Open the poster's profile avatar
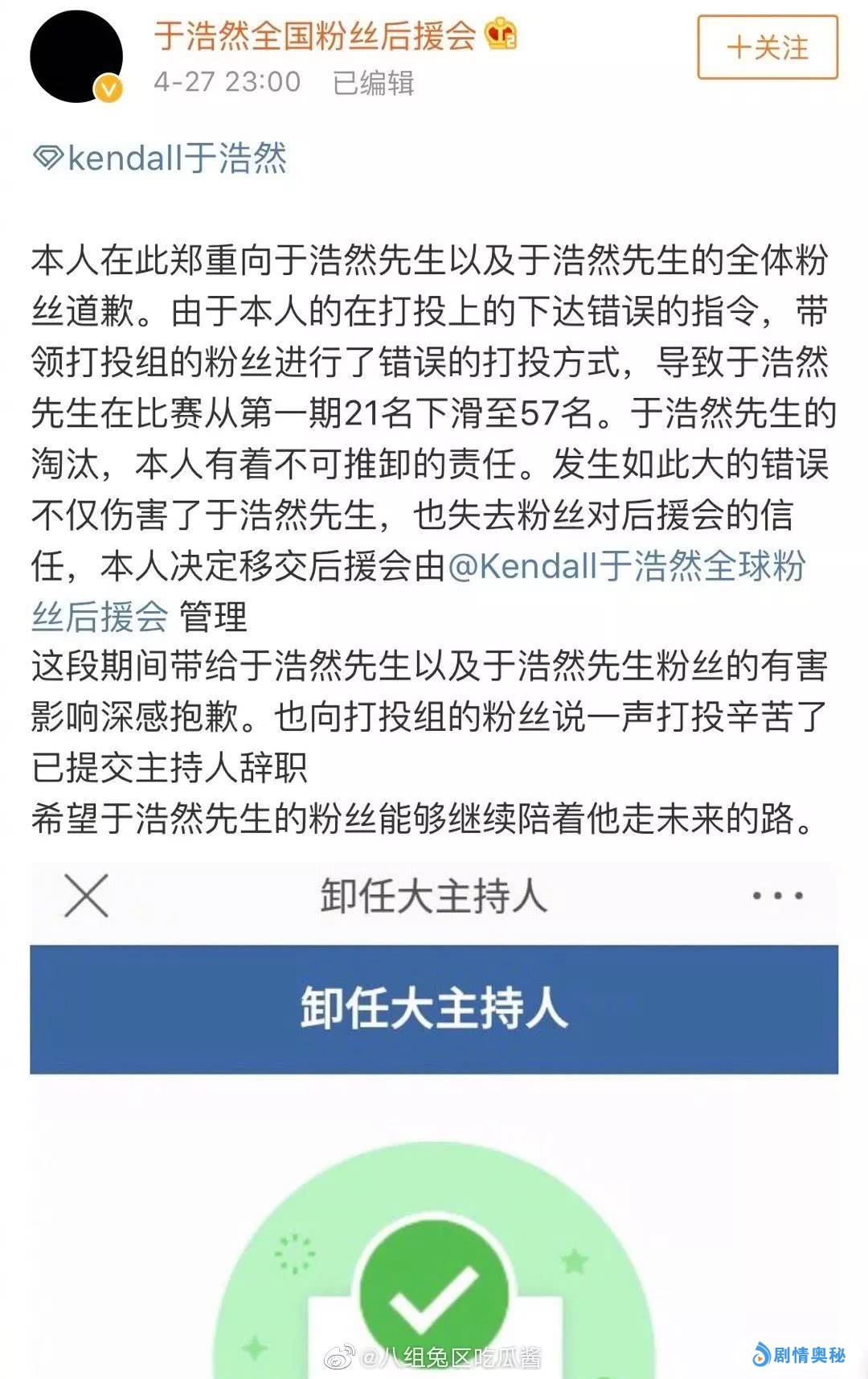868x1379 pixels. (76, 56)
